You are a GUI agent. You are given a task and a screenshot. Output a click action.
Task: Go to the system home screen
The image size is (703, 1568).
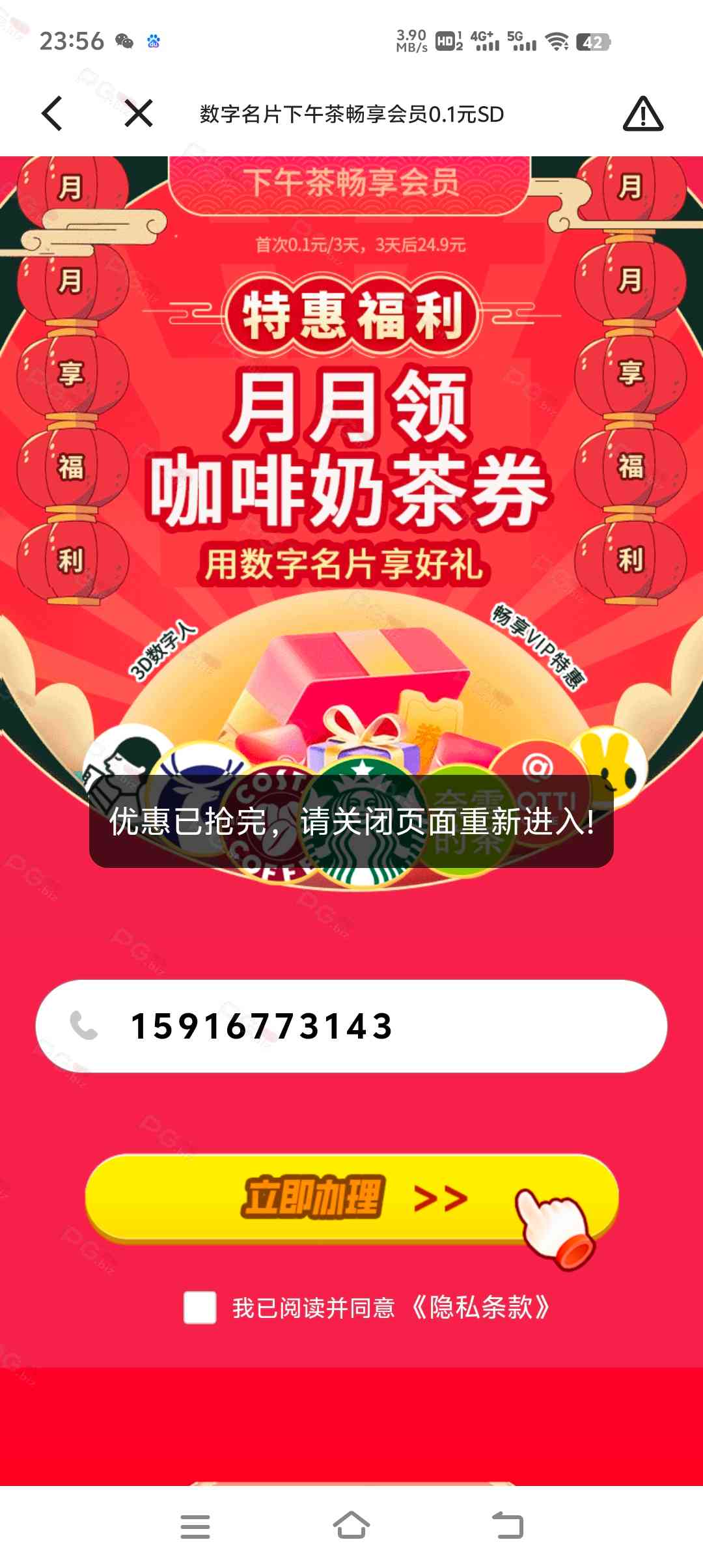pos(351,1525)
